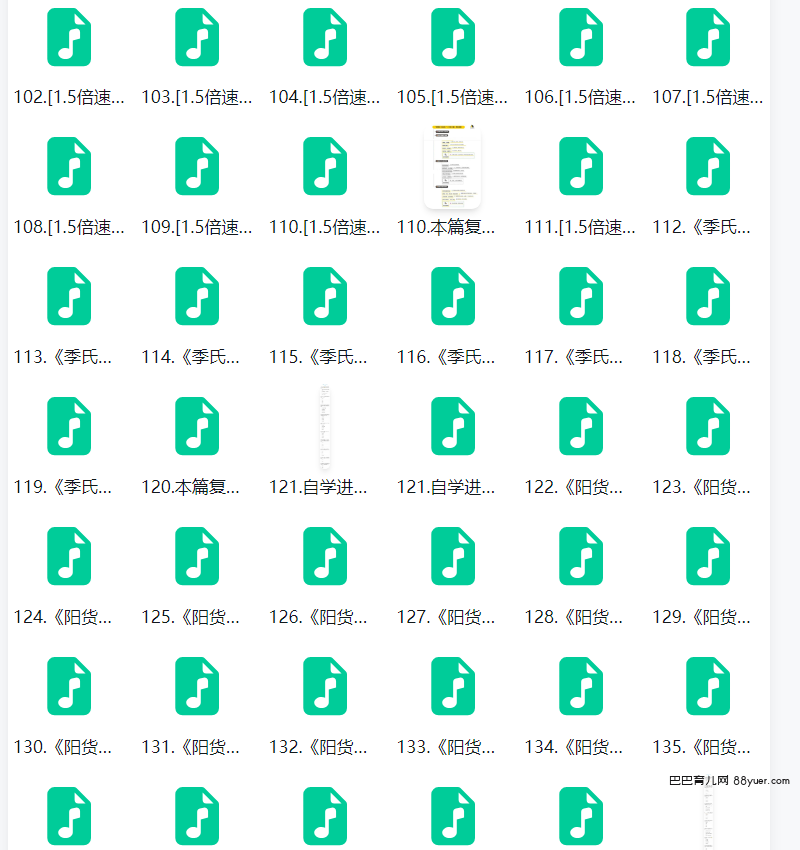Open audio file 122.《阳货

581,426
